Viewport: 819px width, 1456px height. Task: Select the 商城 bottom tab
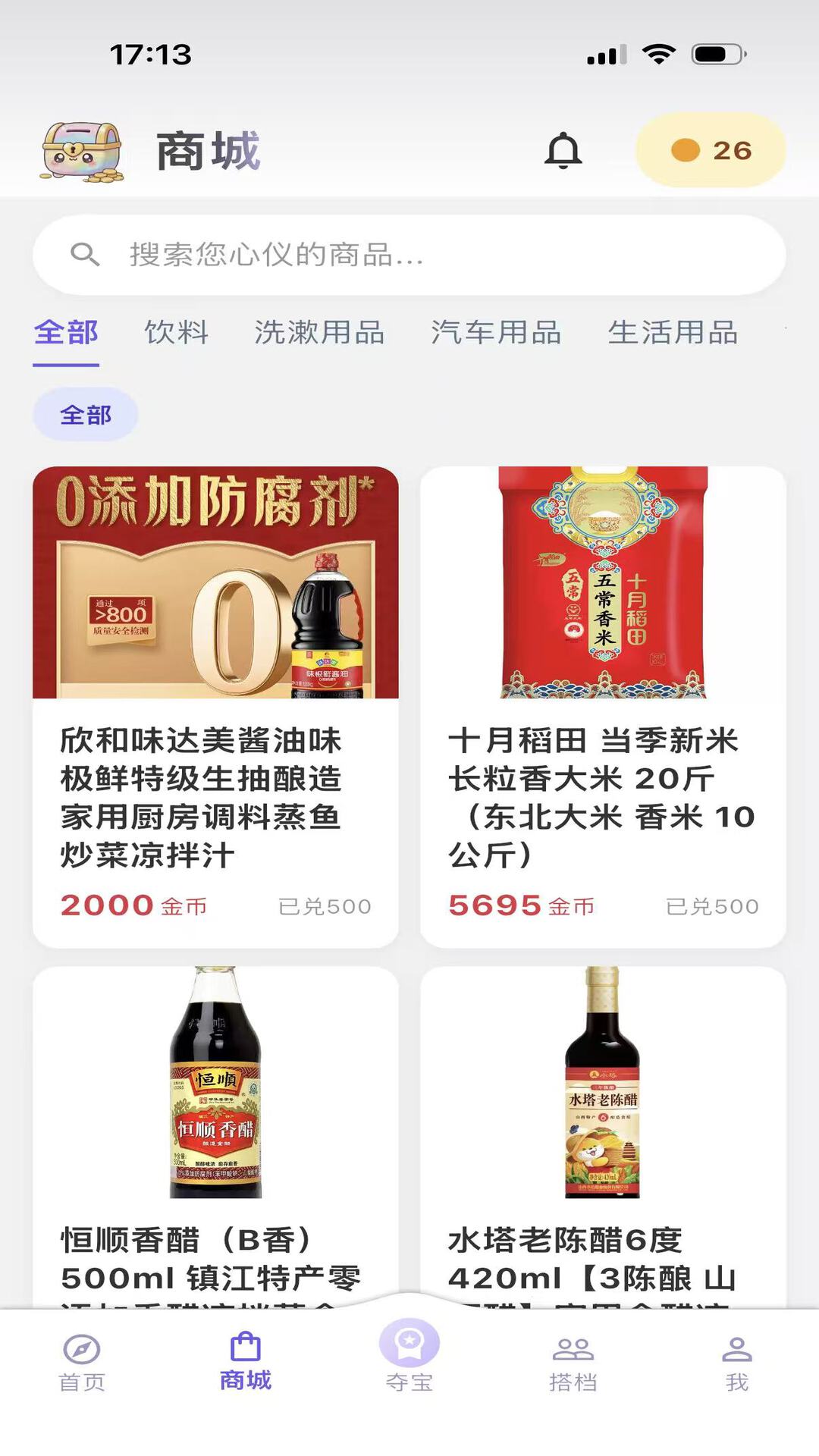coord(246,1363)
